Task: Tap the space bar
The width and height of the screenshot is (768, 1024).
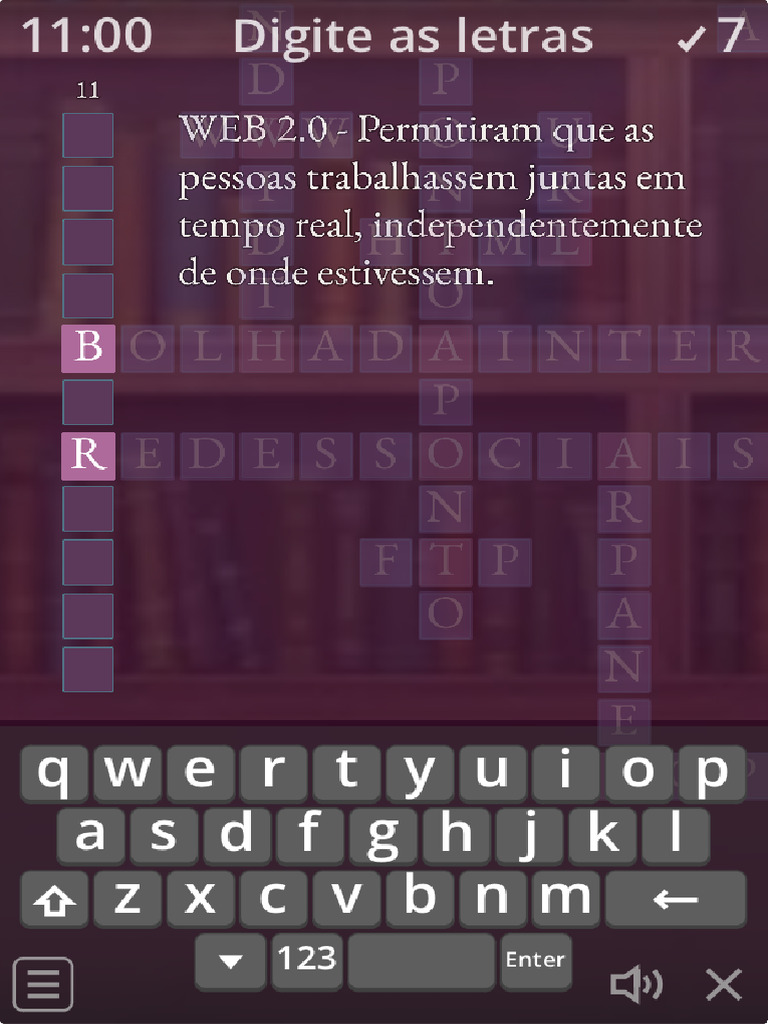Action: coord(421,961)
